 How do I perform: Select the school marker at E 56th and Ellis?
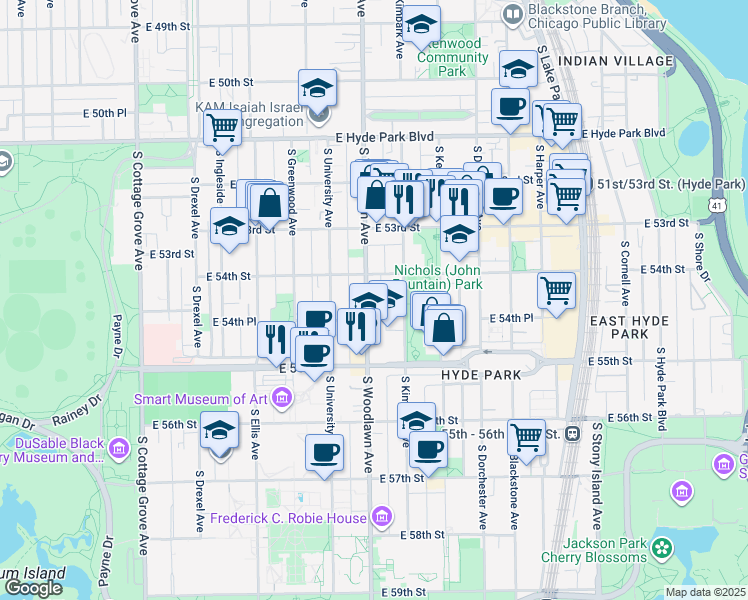(x=219, y=429)
